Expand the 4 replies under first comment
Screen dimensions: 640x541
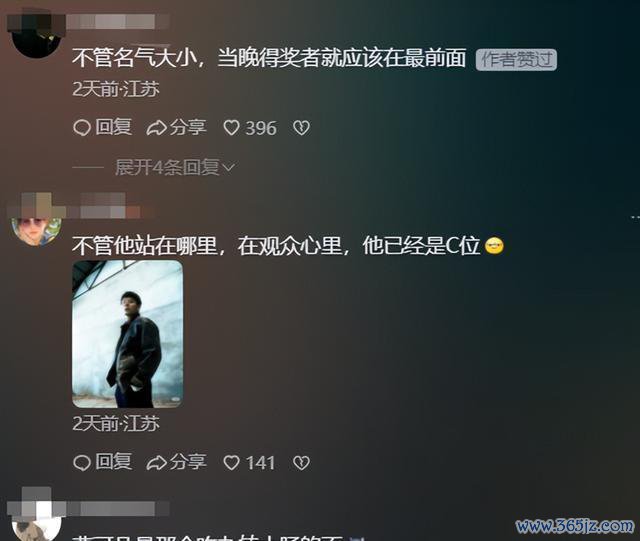click(x=174, y=168)
